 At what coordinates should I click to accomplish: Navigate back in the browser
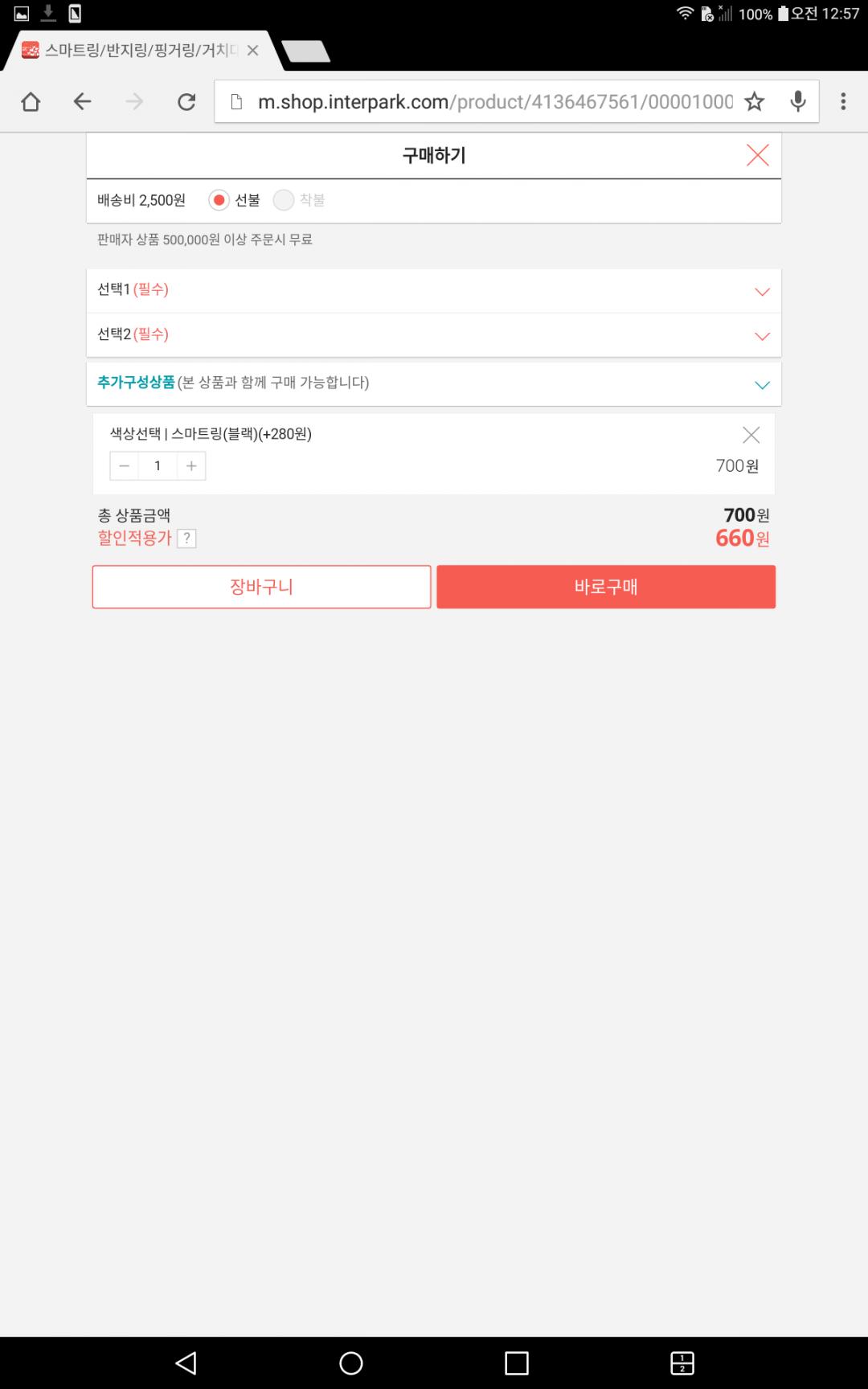pos(82,102)
